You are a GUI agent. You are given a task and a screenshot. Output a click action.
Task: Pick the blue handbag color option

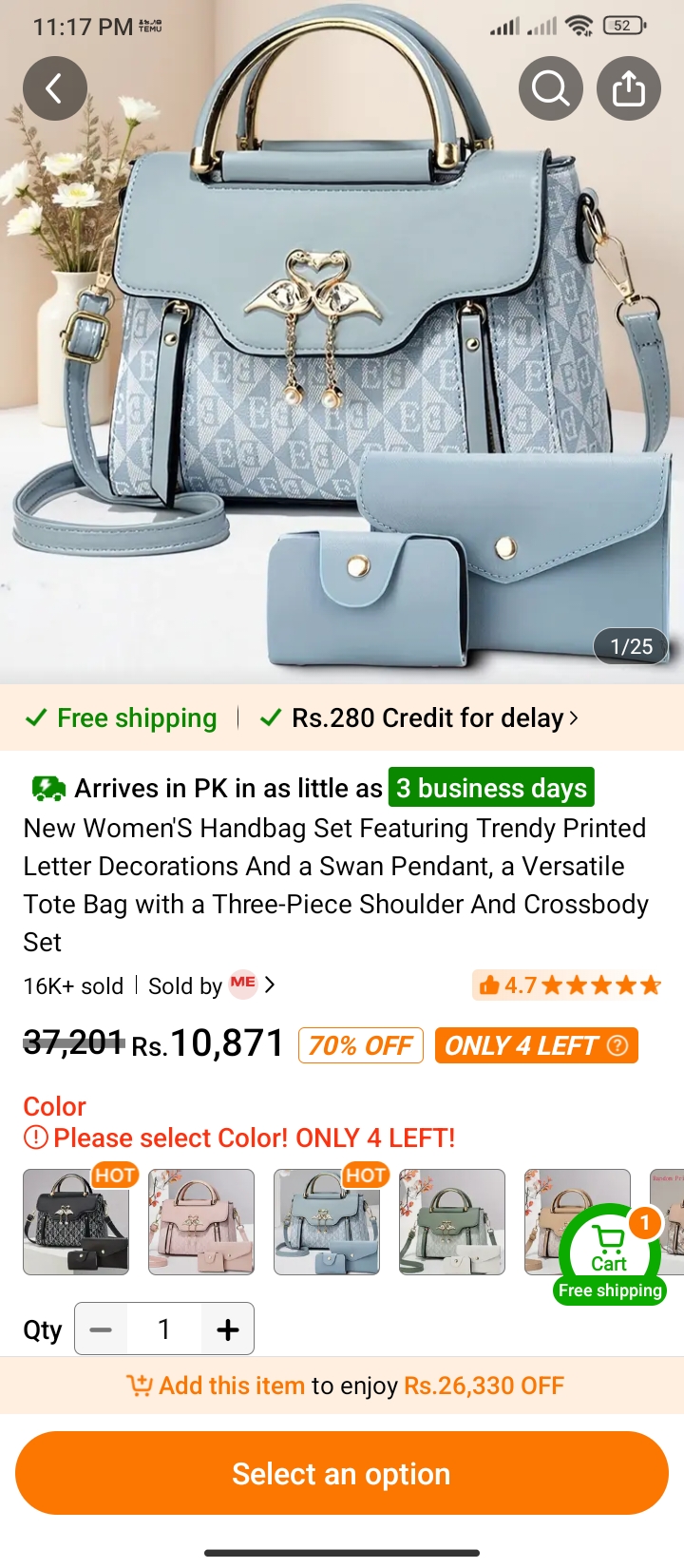point(327,1222)
